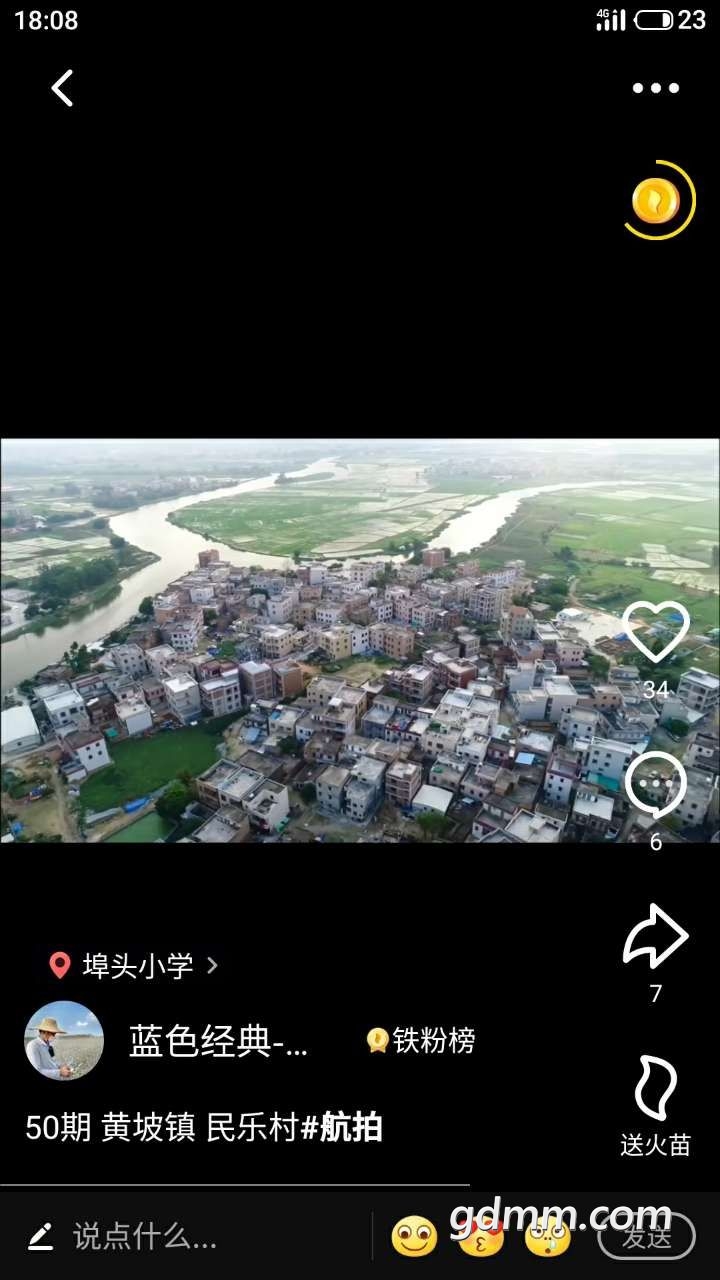
Task: Open the #航拍 hashtag
Action: [342, 1128]
